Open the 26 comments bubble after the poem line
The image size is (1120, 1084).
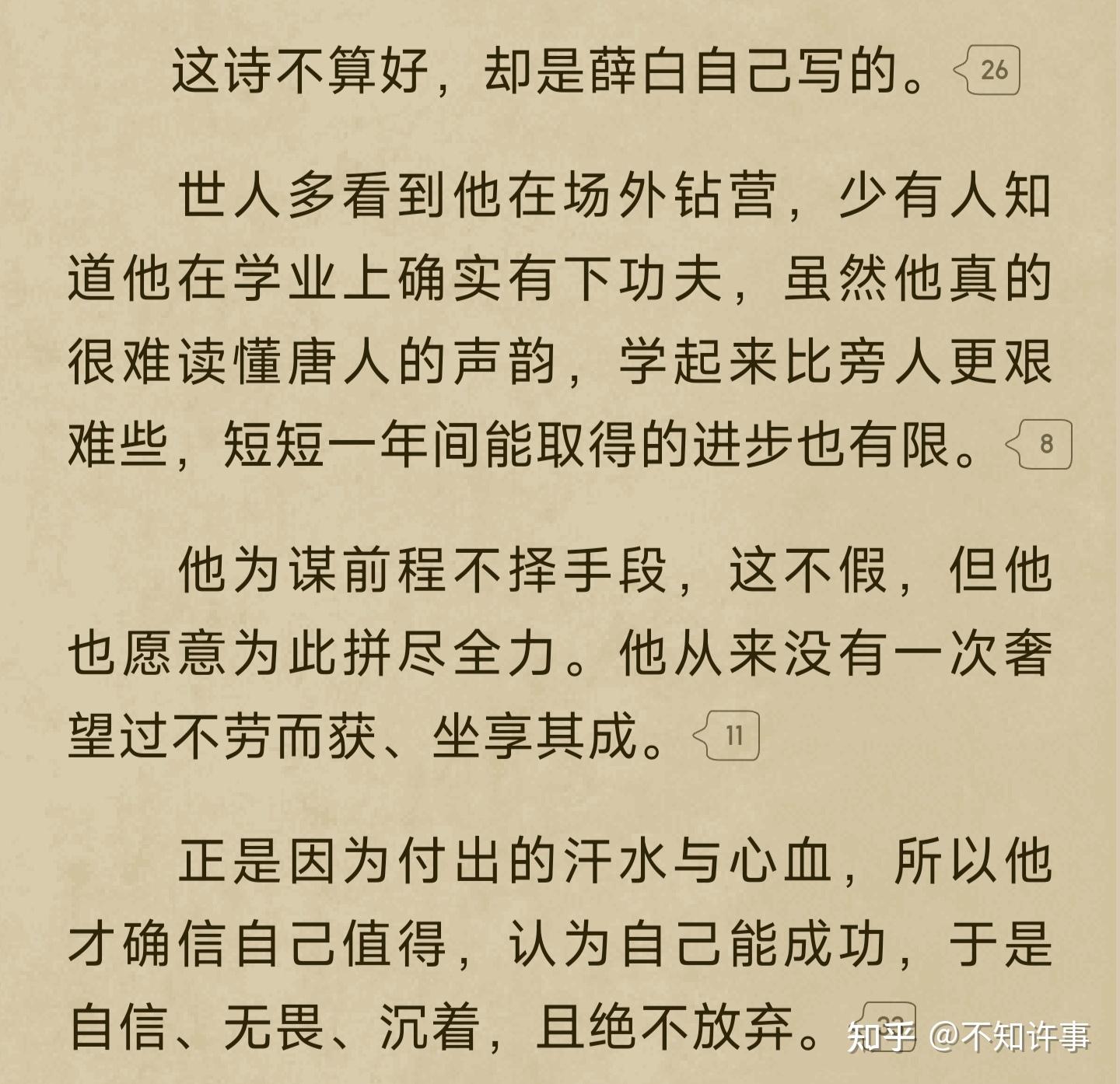pos(989,71)
